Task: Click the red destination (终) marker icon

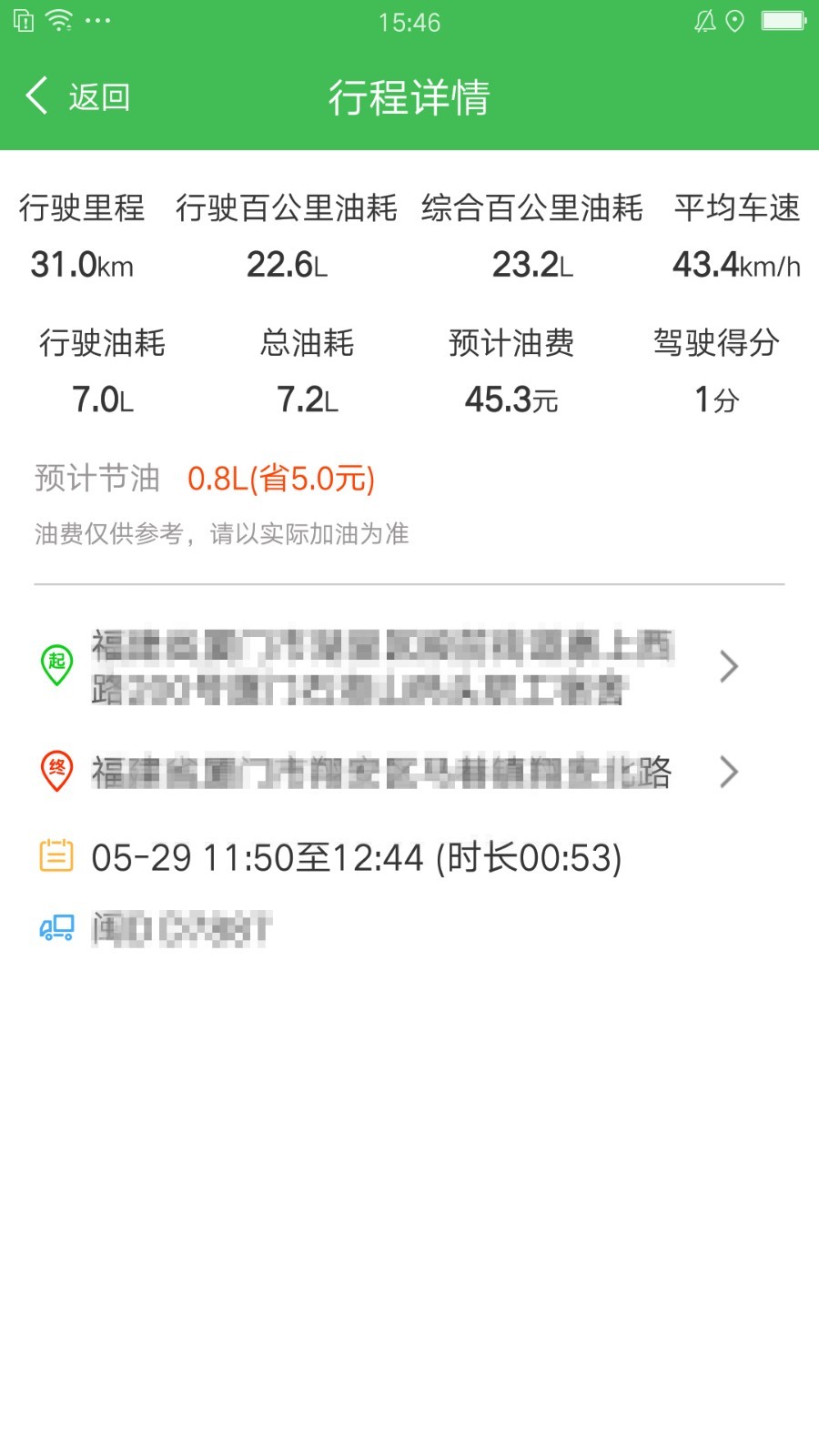Action: click(56, 772)
